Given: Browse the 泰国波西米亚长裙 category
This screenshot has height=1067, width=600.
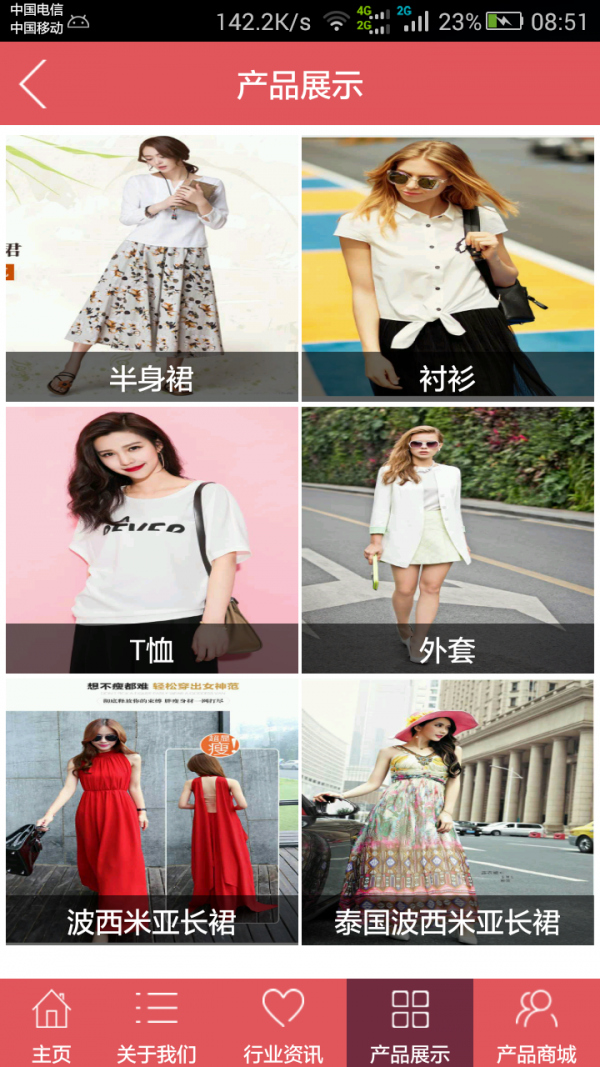Looking at the screenshot, I should click(448, 811).
